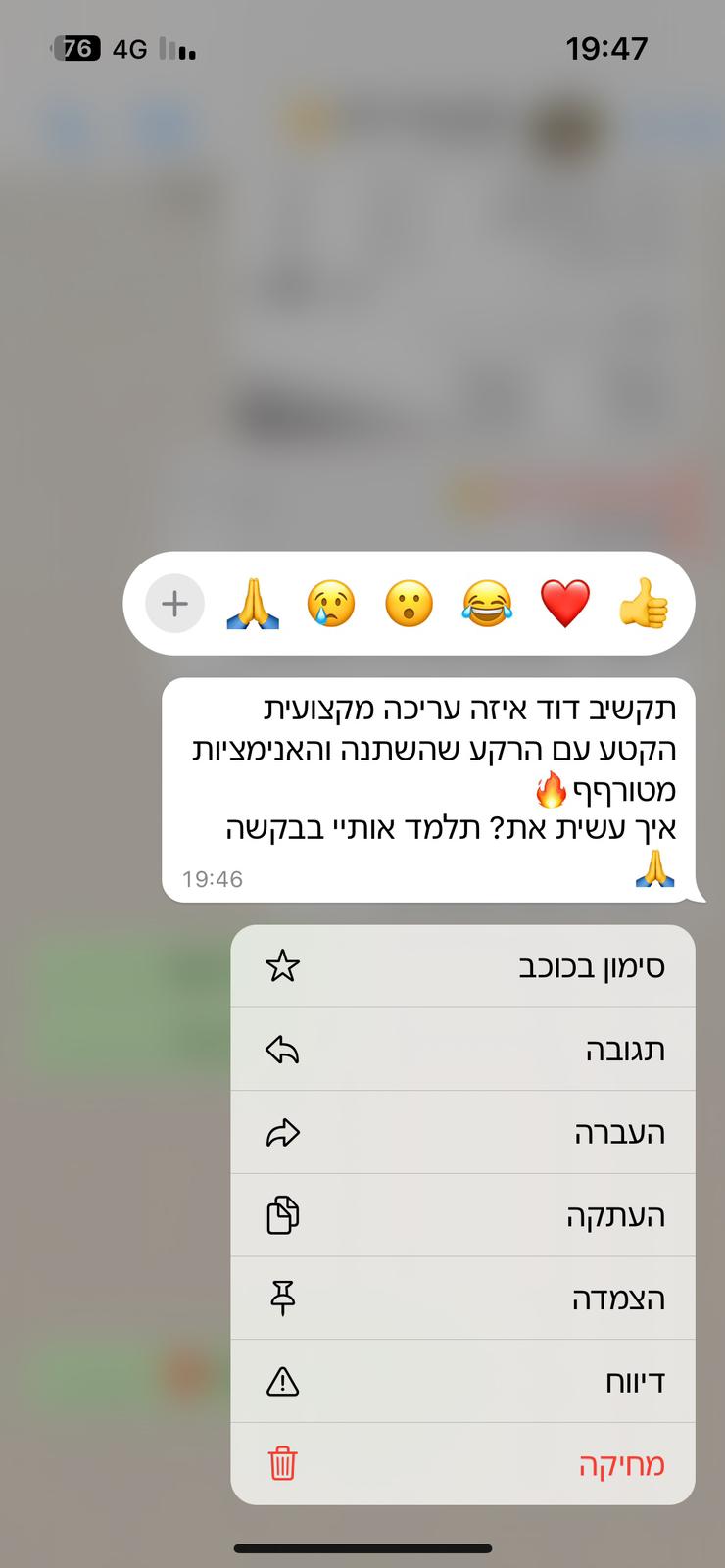725x1568 pixels.
Task: React with the thumbs up emoji
Action: 644,603
